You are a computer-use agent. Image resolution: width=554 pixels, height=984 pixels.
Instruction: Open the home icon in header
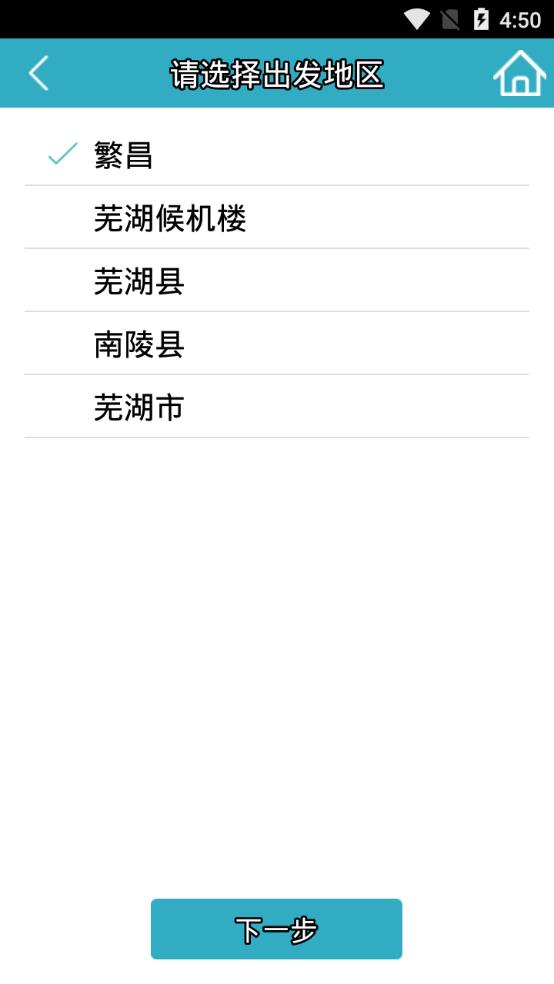pos(519,73)
